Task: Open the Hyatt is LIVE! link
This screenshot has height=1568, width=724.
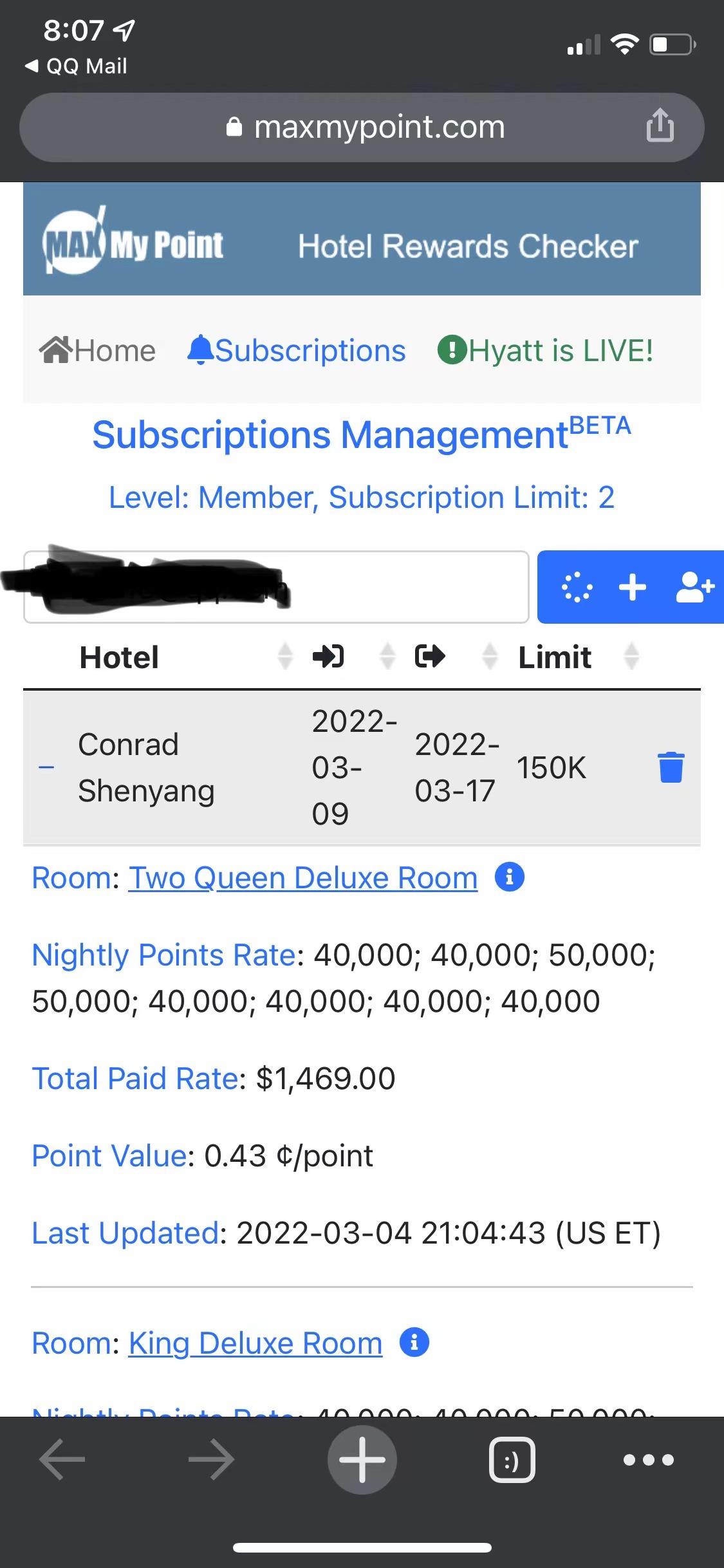Action: 545,351
